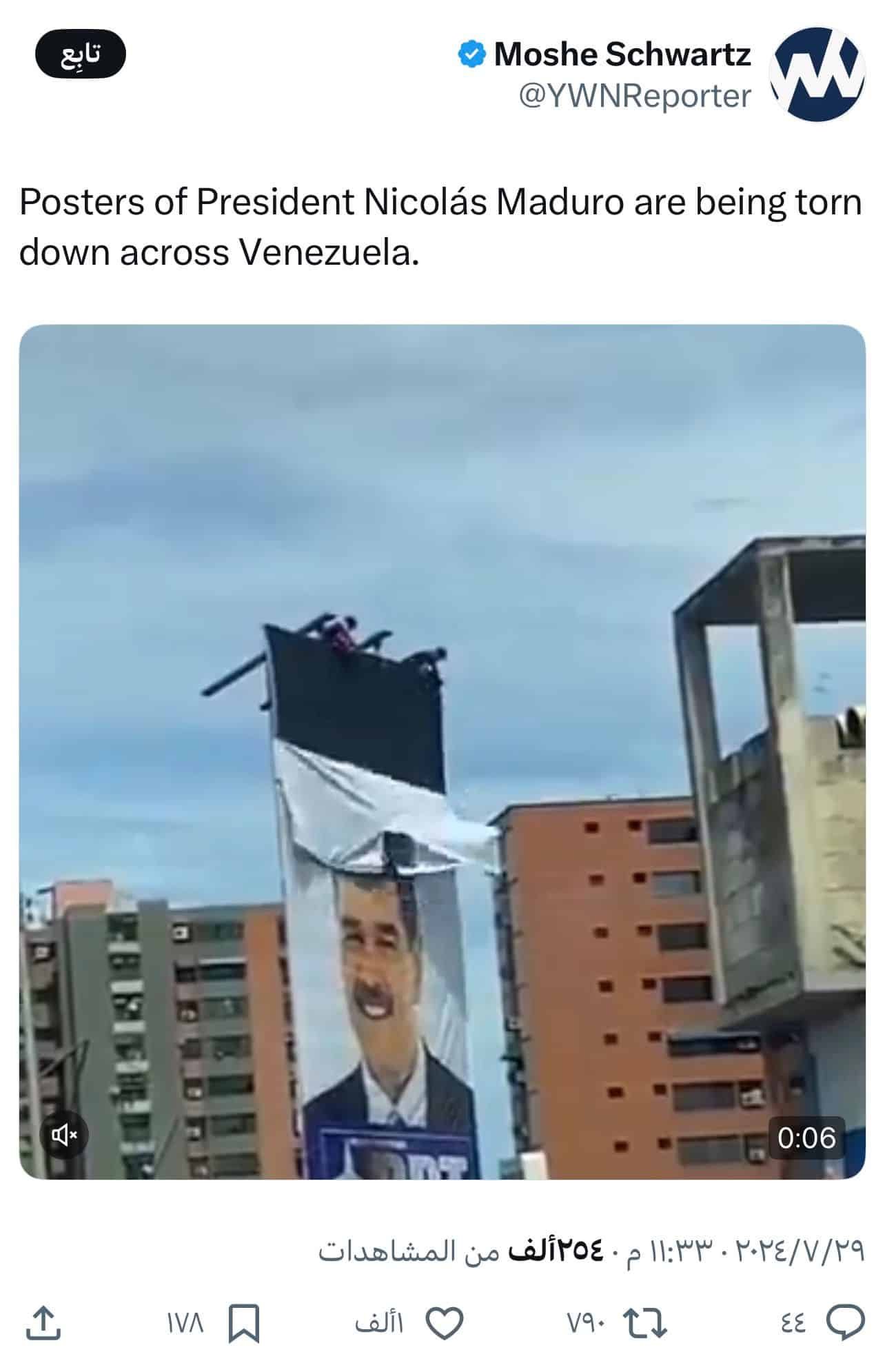Open Moshe Schwartz's profile from his name
This screenshot has height=1372, width=885.
click(622, 54)
